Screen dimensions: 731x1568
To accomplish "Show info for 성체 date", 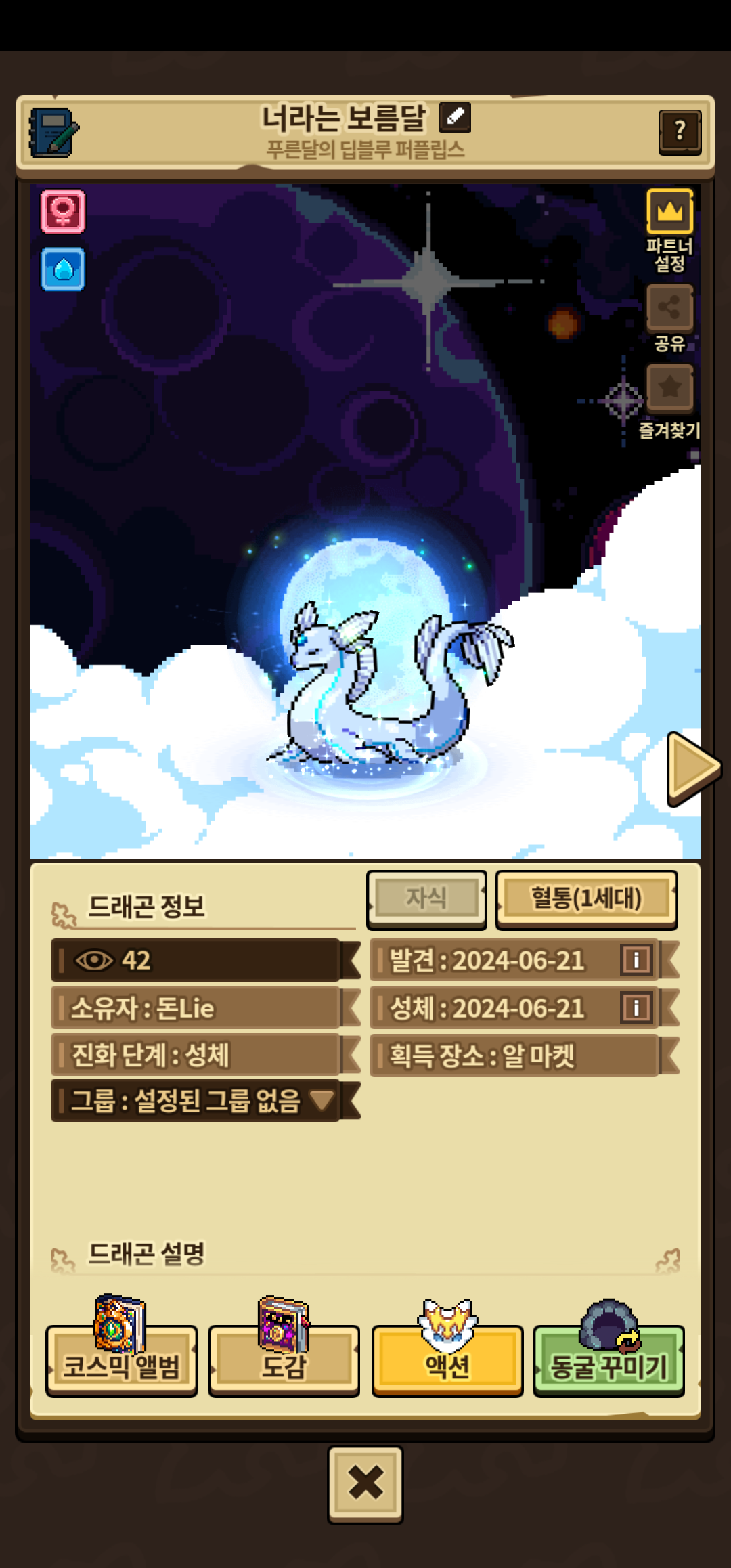I will pos(636,1008).
